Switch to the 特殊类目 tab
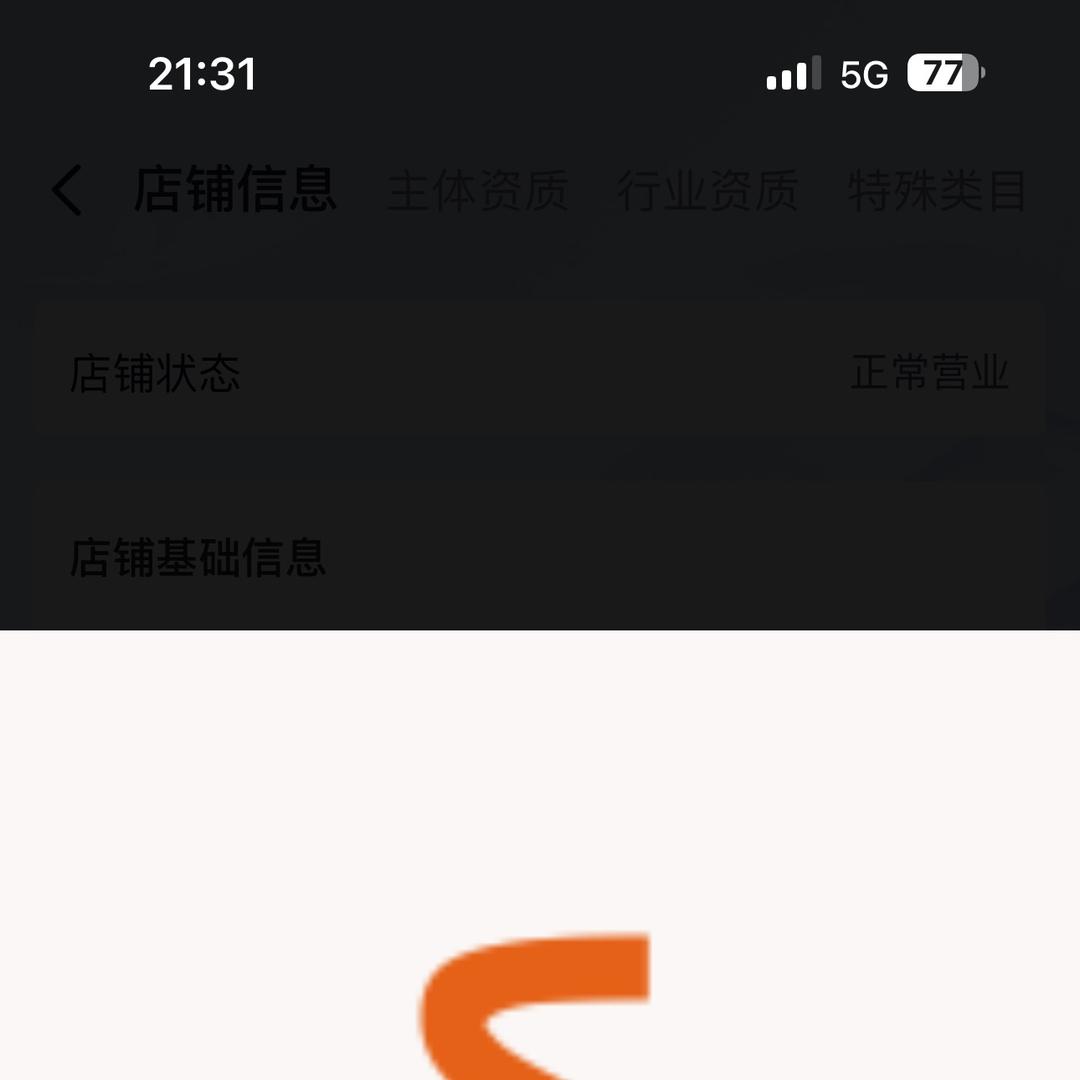Image resolution: width=1080 pixels, height=1080 pixels. [937, 191]
